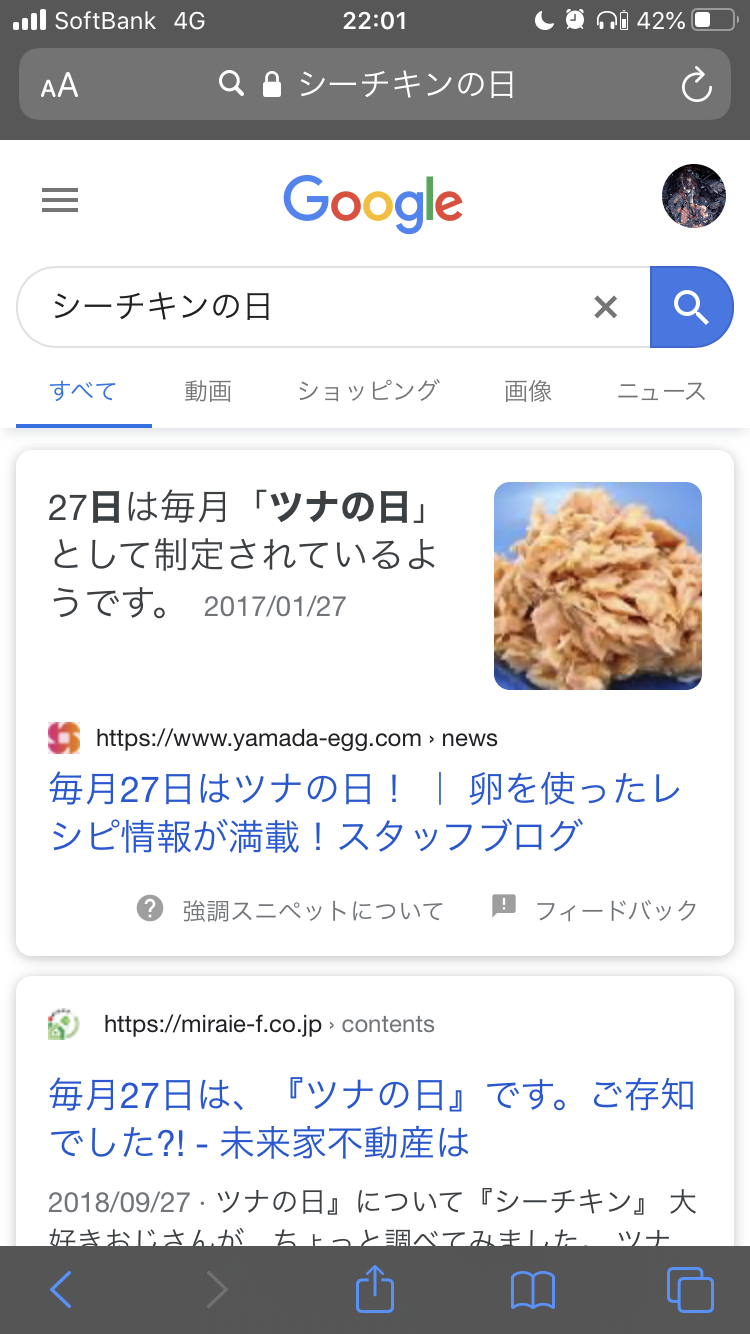750x1334 pixels.
Task: Open the tuna flakes snippet image
Action: click(598, 586)
